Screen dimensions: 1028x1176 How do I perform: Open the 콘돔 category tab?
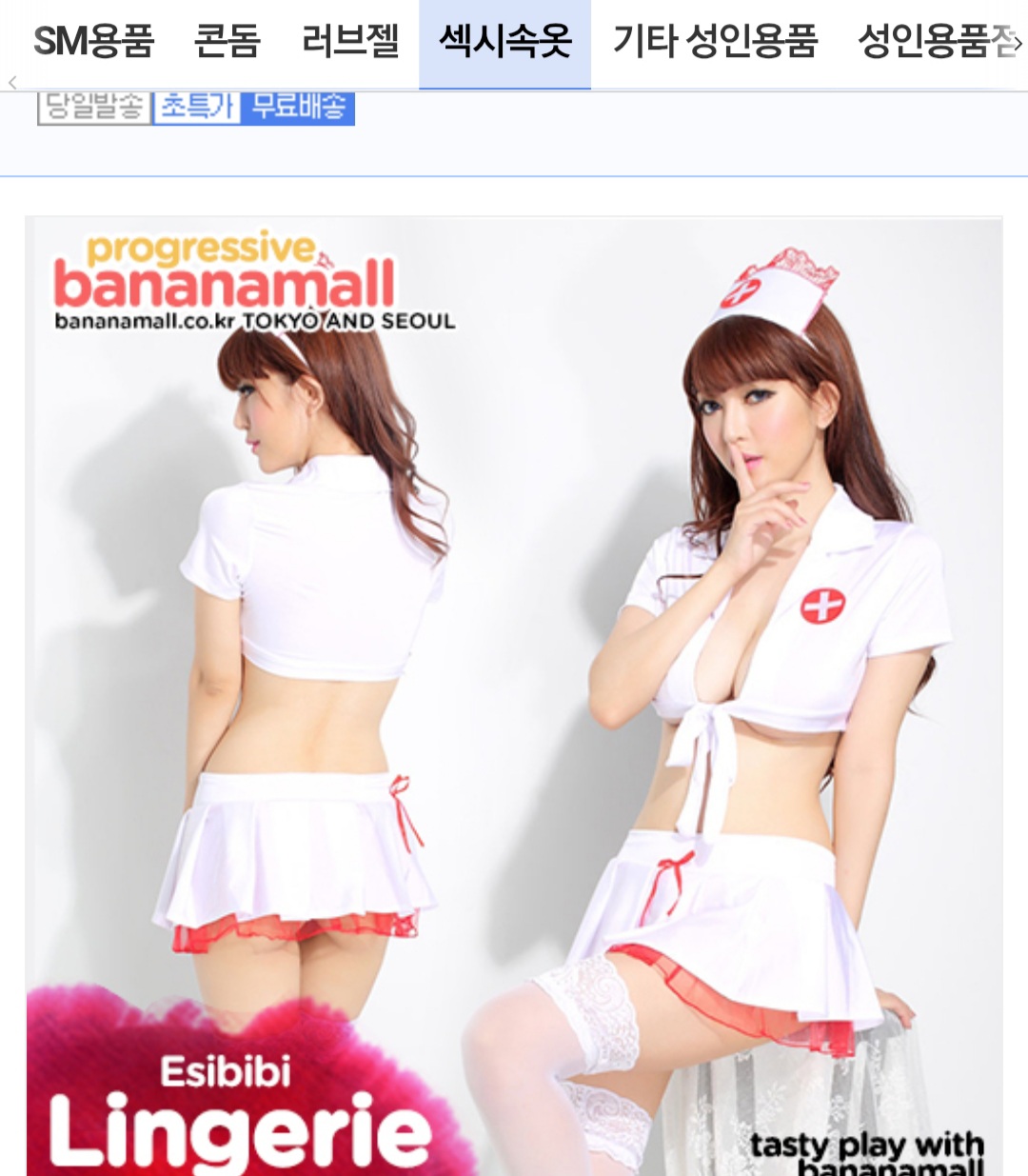click(x=227, y=42)
